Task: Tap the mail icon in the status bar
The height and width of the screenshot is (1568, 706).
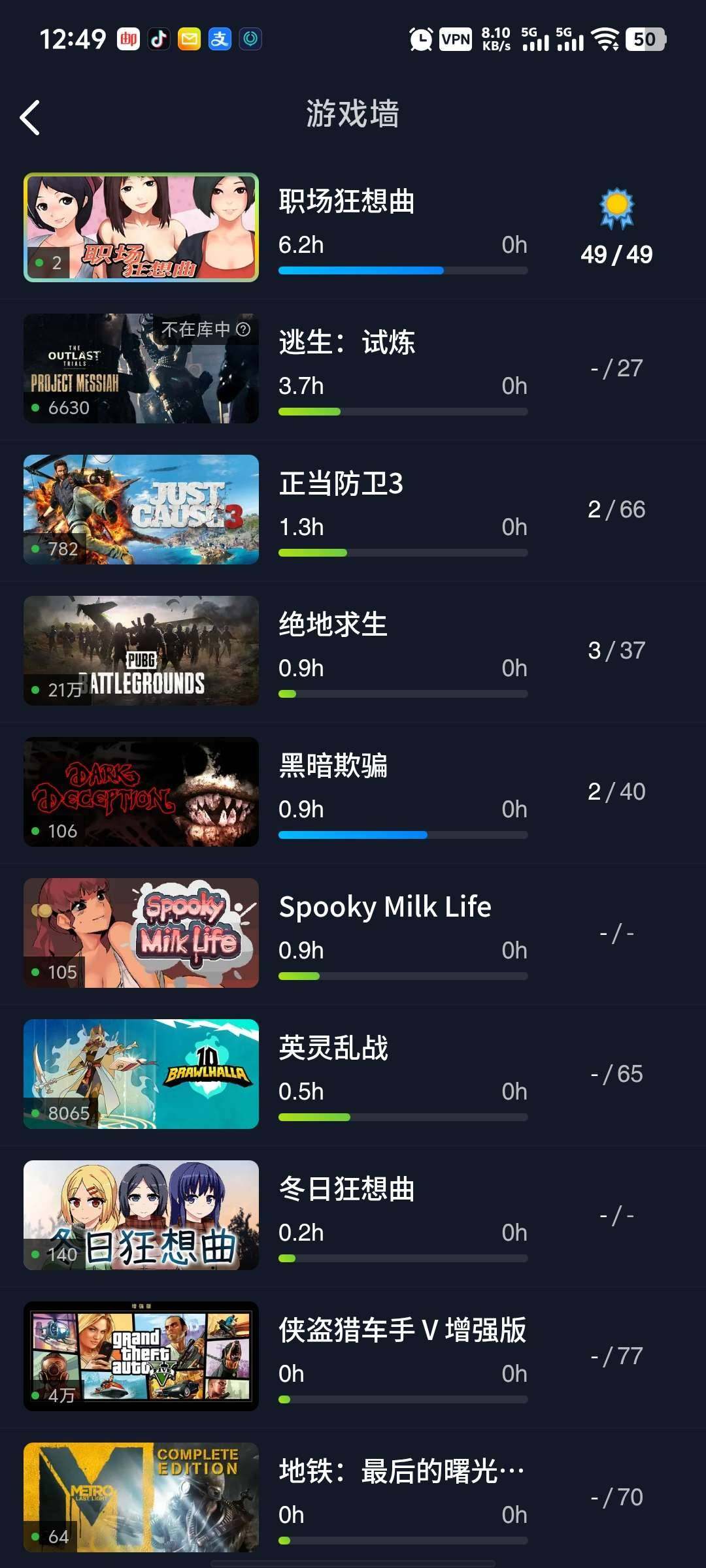Action: tap(190, 39)
